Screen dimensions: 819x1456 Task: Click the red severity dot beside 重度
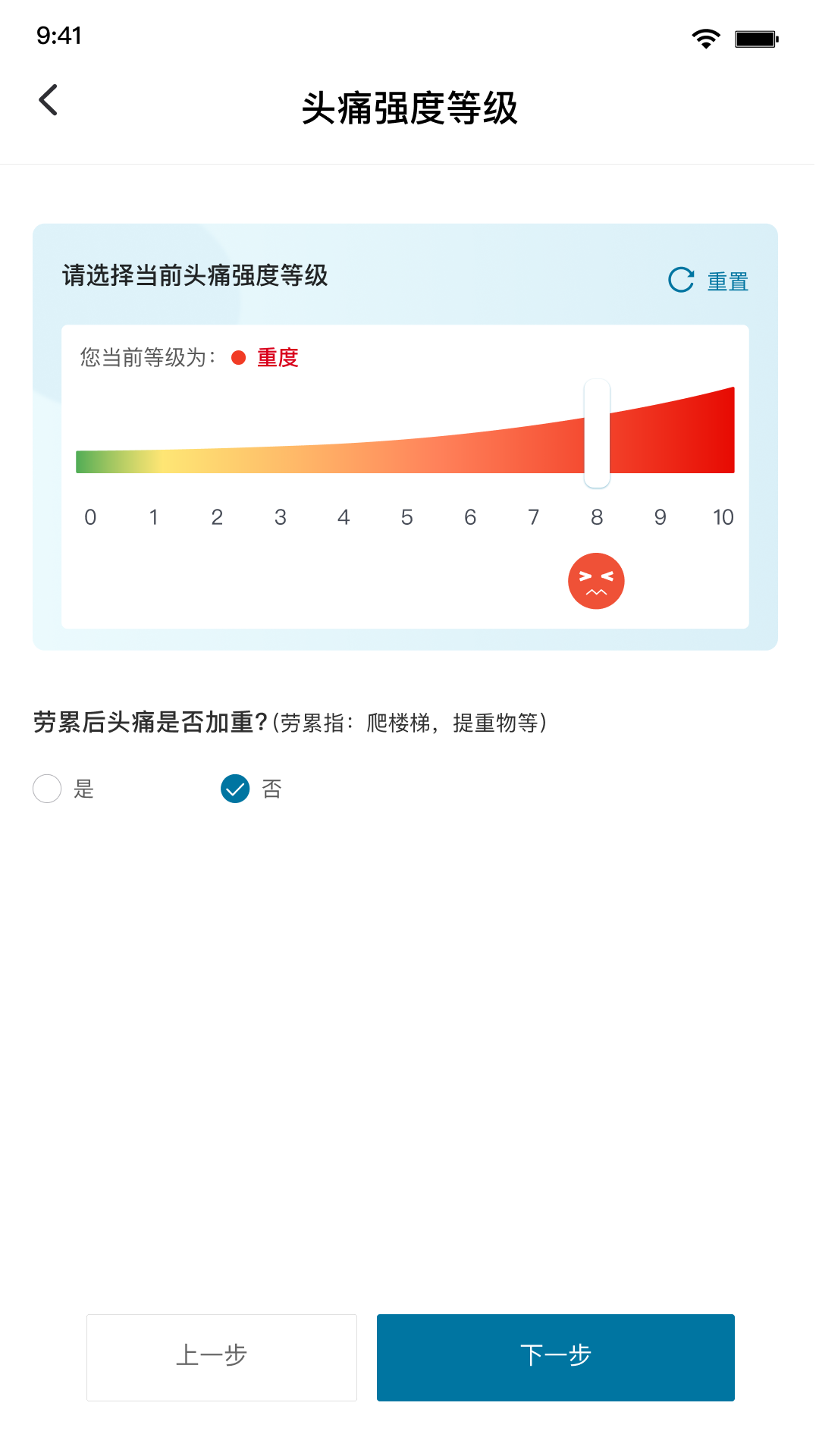coord(237,356)
